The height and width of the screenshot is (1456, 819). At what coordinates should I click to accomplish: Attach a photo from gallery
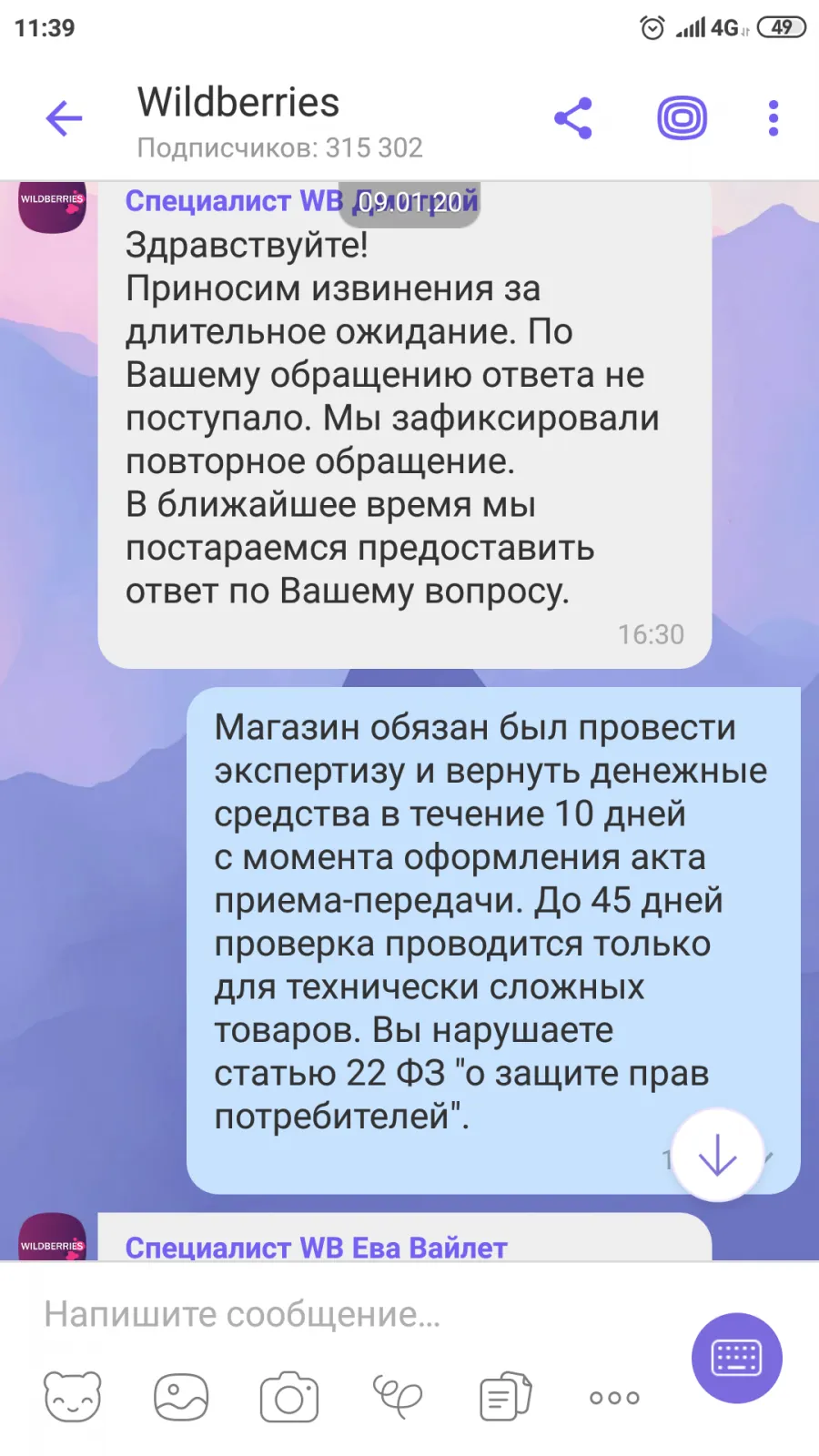[x=181, y=1397]
